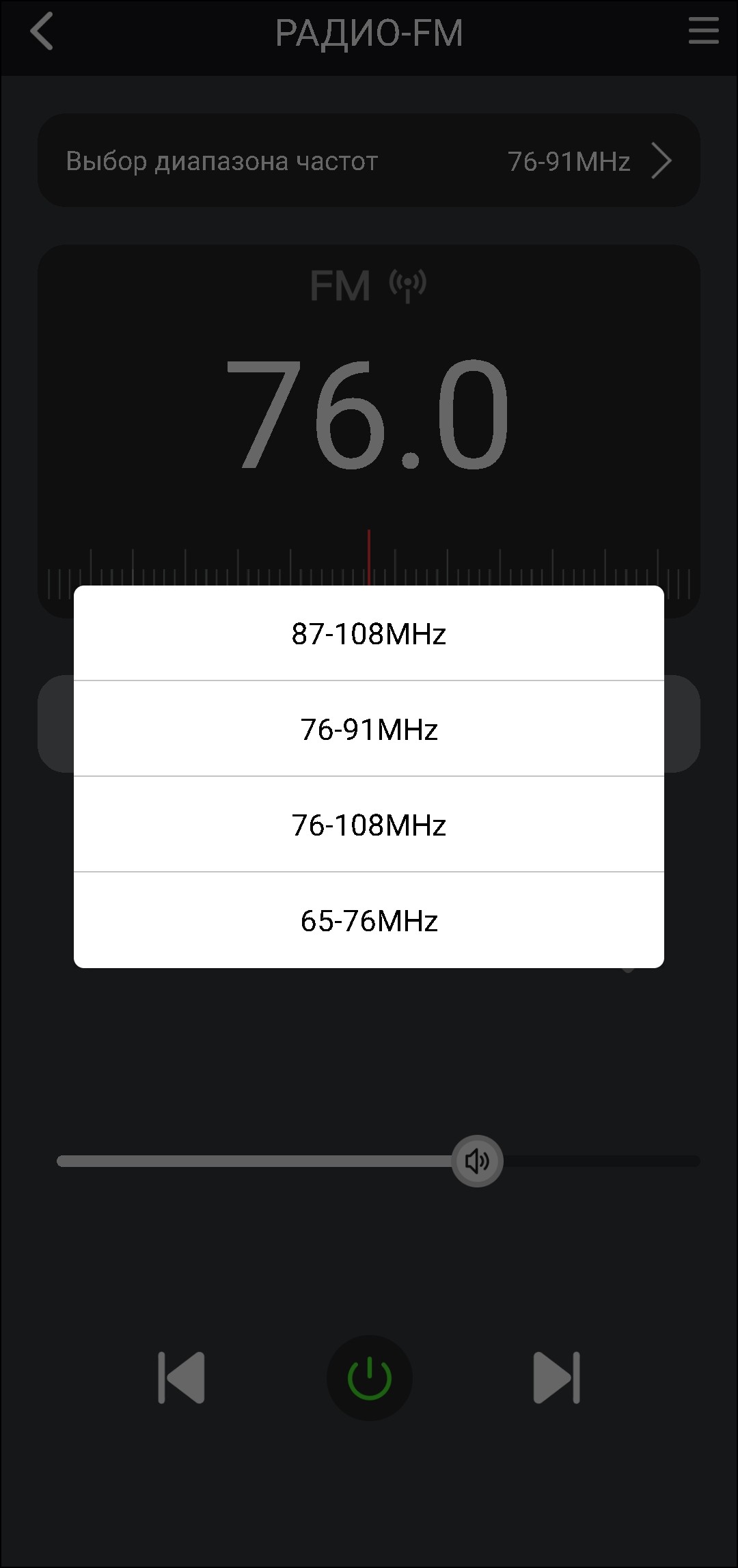Skip to the next station
Viewport: 738px width, 1568px height.
click(556, 1378)
